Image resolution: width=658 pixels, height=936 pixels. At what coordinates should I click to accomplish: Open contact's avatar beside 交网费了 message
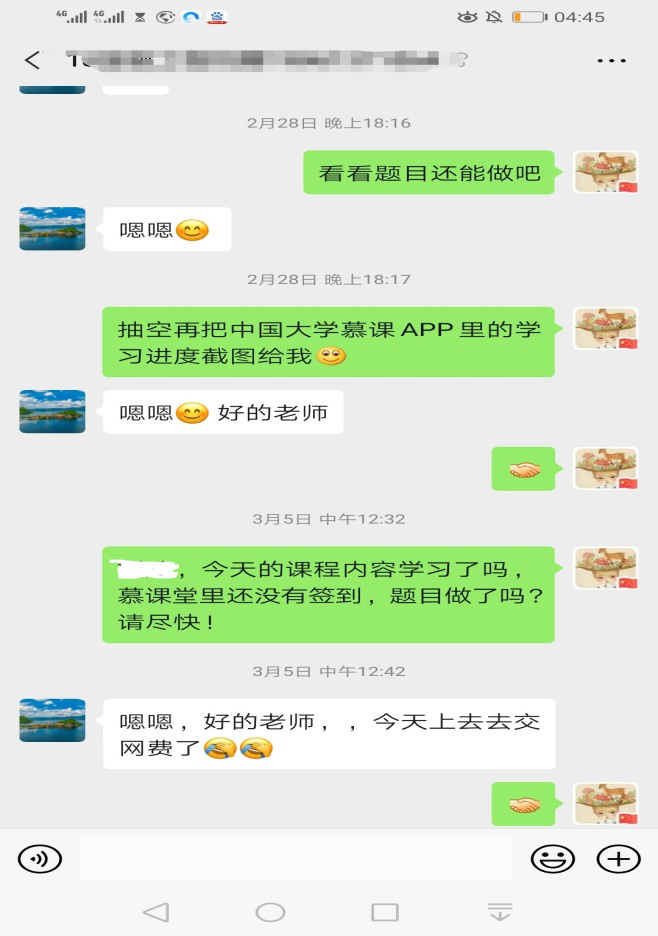pyautogui.click(x=52, y=720)
